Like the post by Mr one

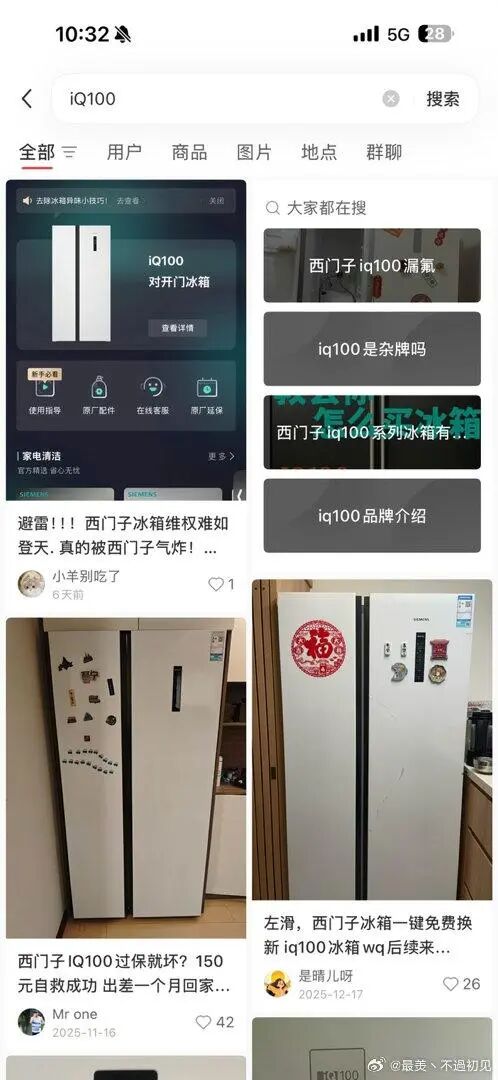point(214,1022)
